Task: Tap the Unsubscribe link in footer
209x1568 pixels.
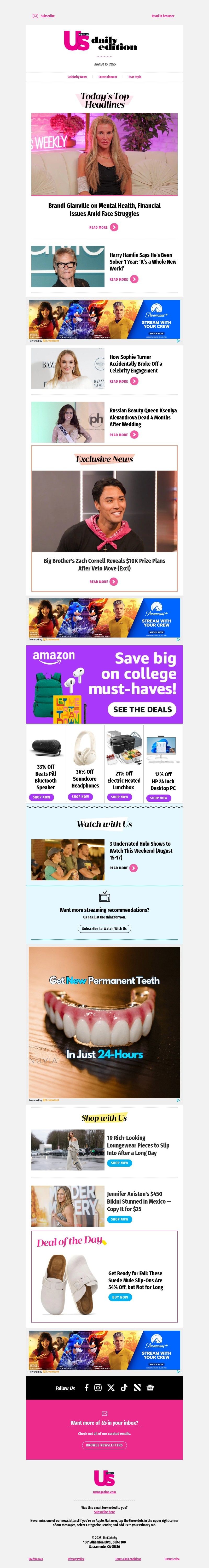Action: pyautogui.click(x=172, y=1559)
